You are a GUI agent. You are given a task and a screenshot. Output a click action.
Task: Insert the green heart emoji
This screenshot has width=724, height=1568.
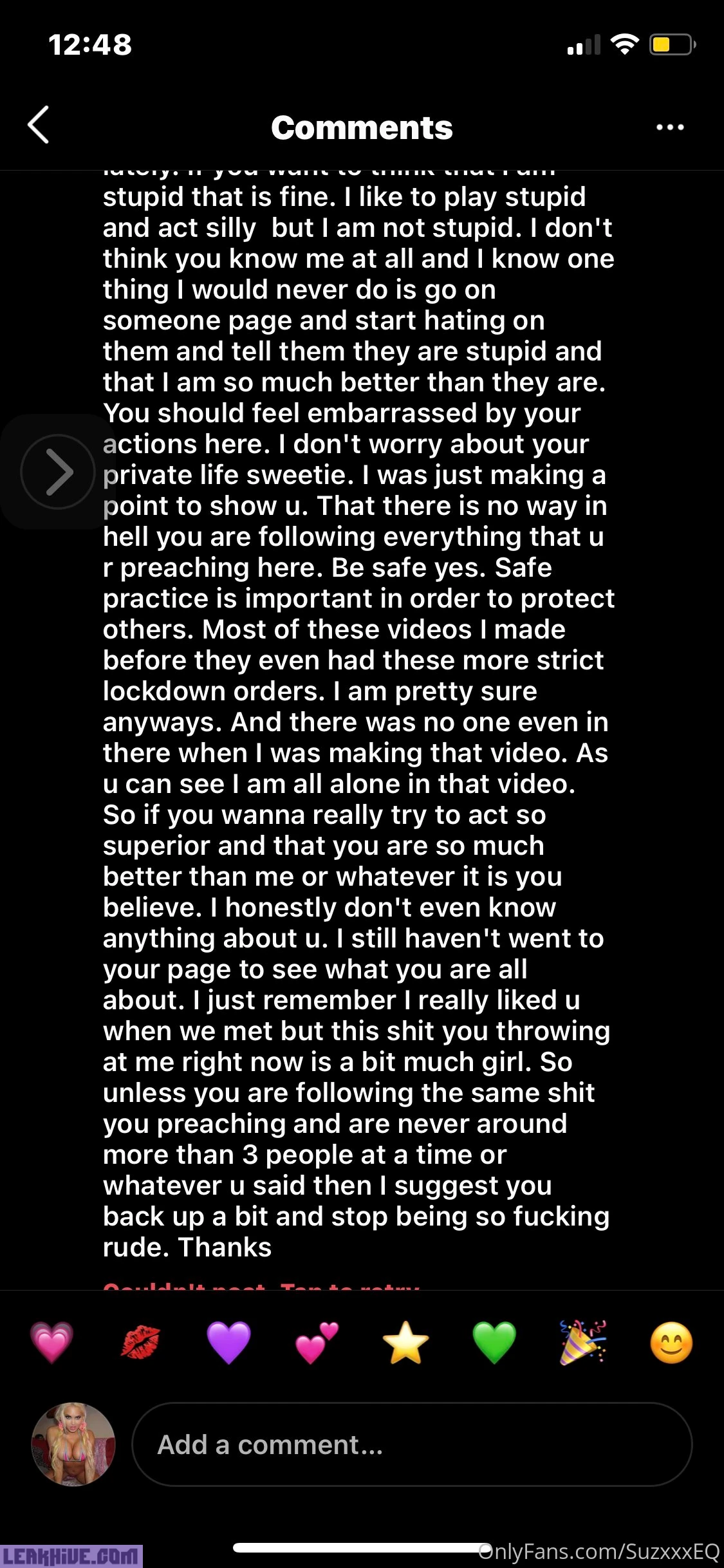[494, 1343]
